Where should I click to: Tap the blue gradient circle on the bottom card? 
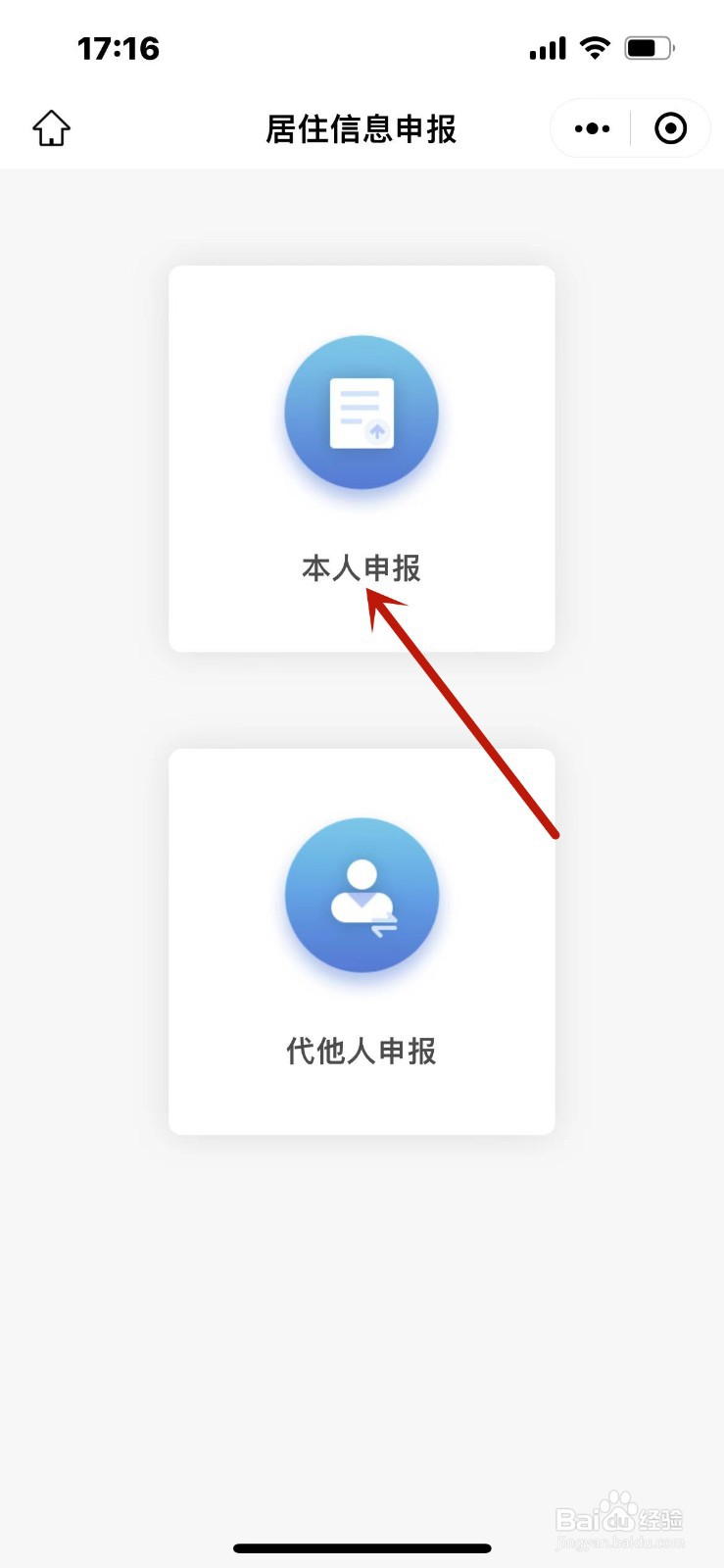click(361, 895)
